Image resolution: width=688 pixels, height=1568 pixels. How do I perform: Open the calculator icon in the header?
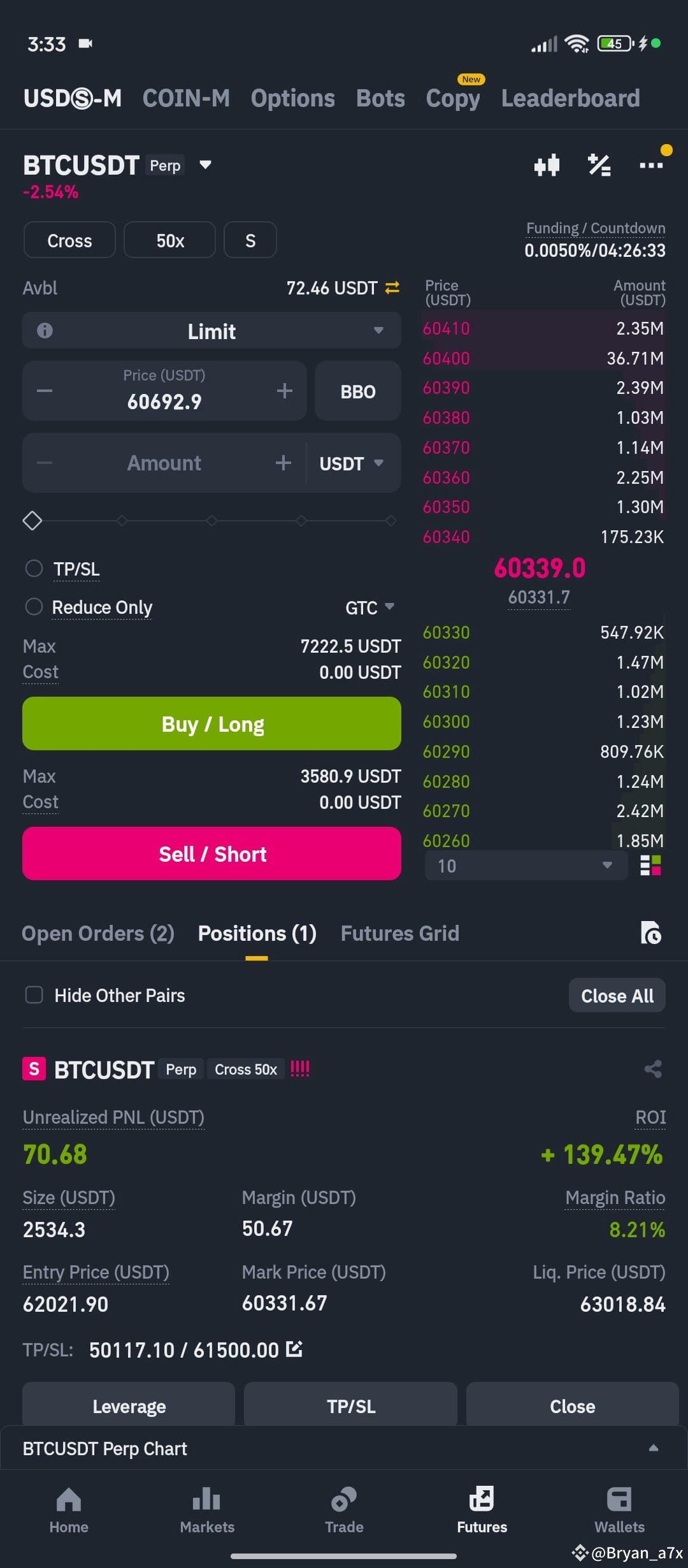[x=598, y=164]
